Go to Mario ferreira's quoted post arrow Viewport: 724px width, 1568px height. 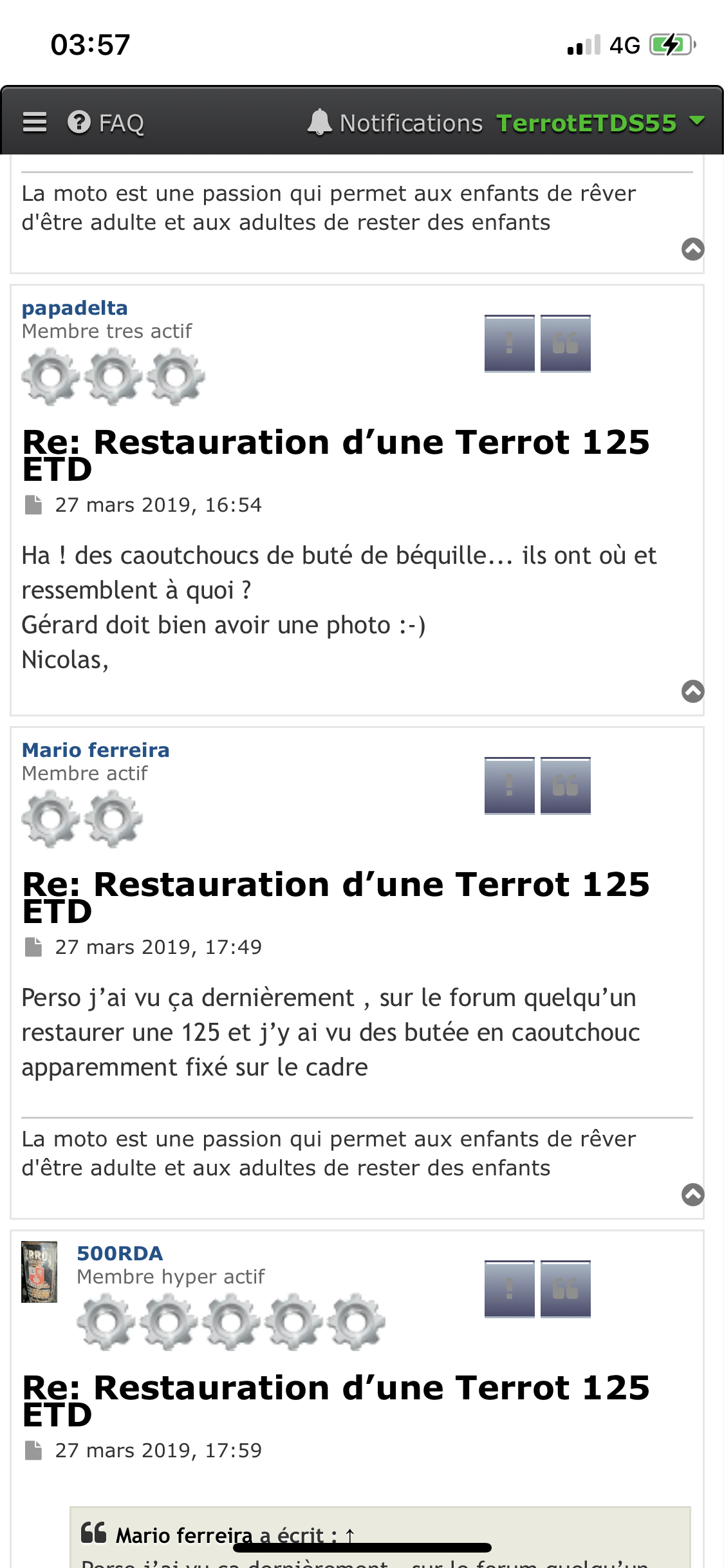point(350,1535)
